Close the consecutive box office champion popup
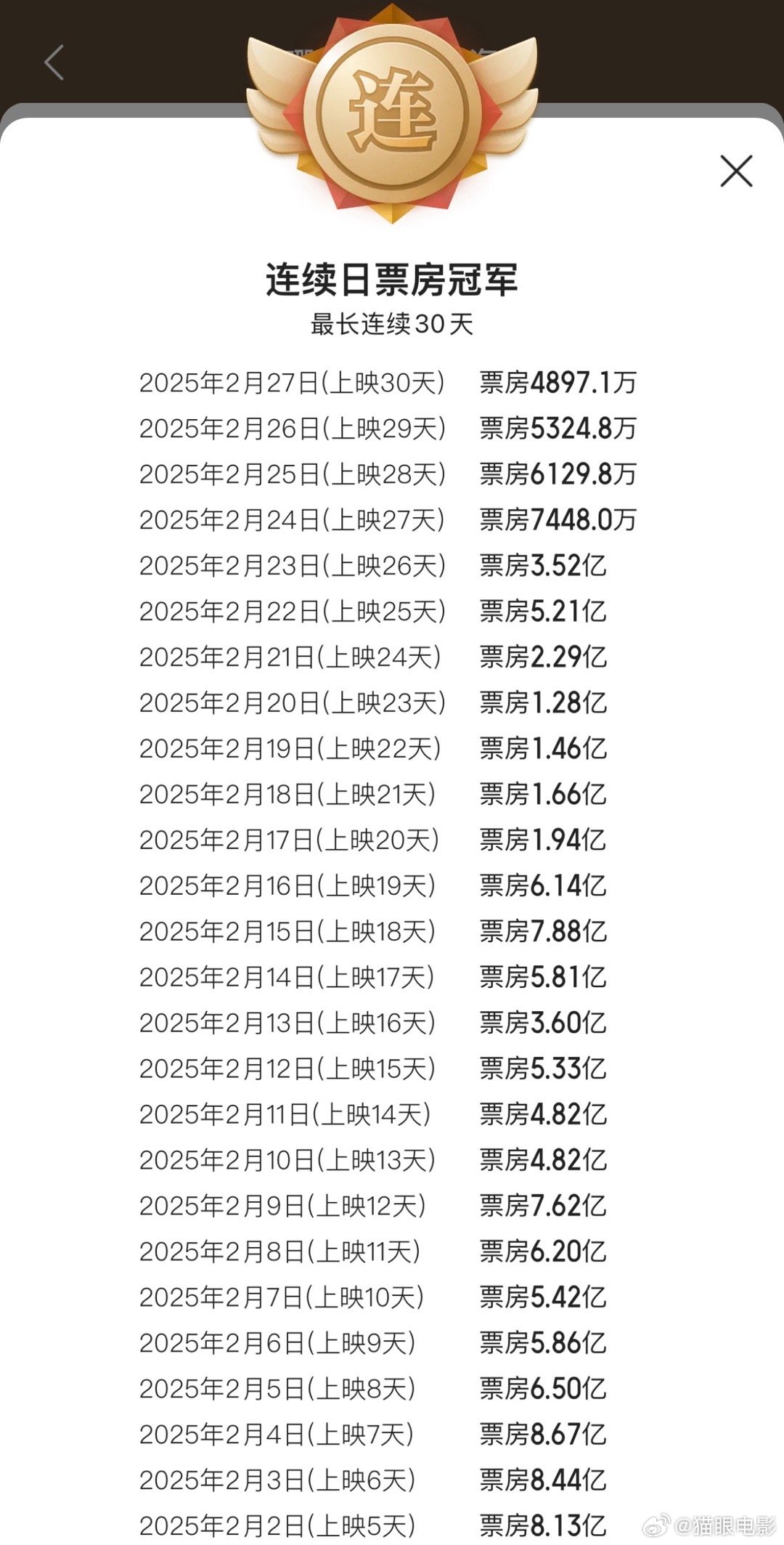This screenshot has width=784, height=1545. pos(736,171)
